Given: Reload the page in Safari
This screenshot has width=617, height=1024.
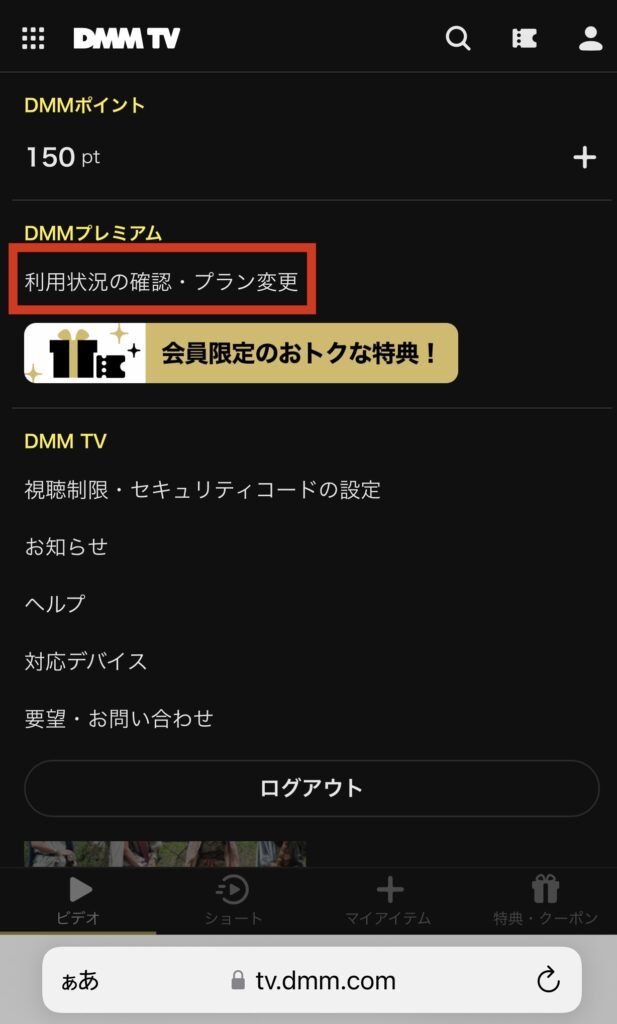Looking at the screenshot, I should pyautogui.click(x=548, y=980).
